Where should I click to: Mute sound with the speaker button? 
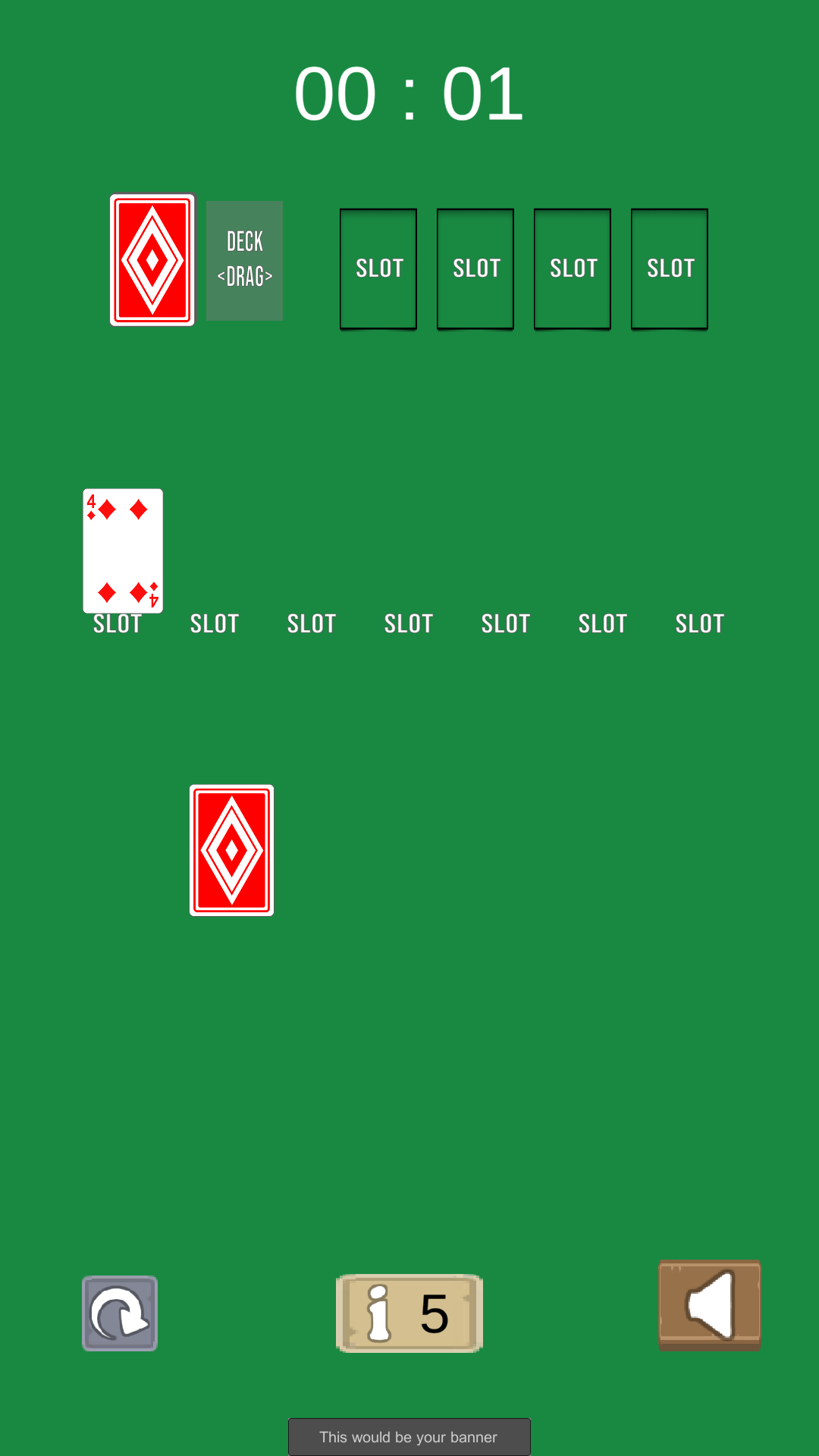[x=710, y=1305]
